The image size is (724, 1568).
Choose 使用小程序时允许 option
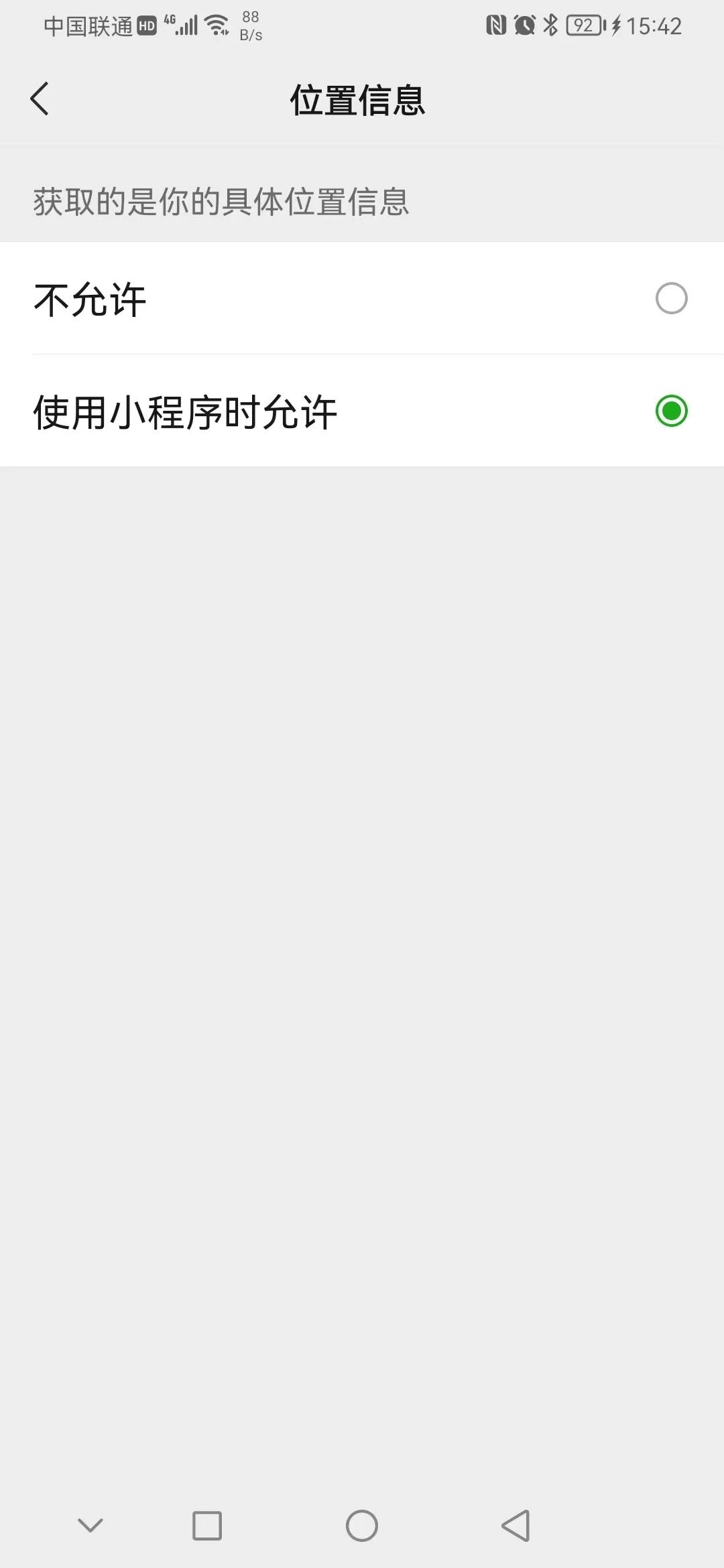click(x=362, y=411)
